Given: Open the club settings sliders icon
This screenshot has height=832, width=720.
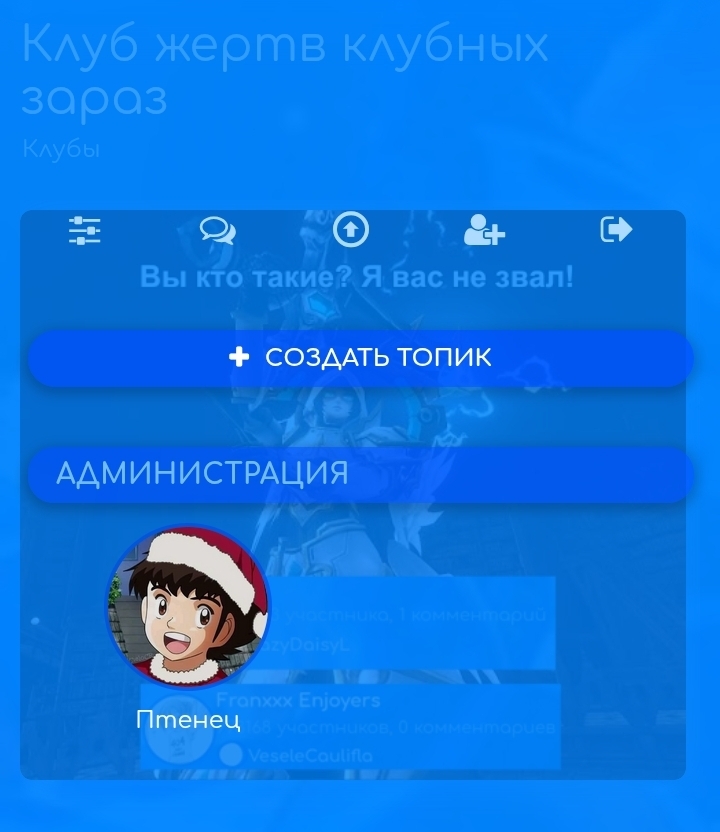Looking at the screenshot, I should 85,231.
